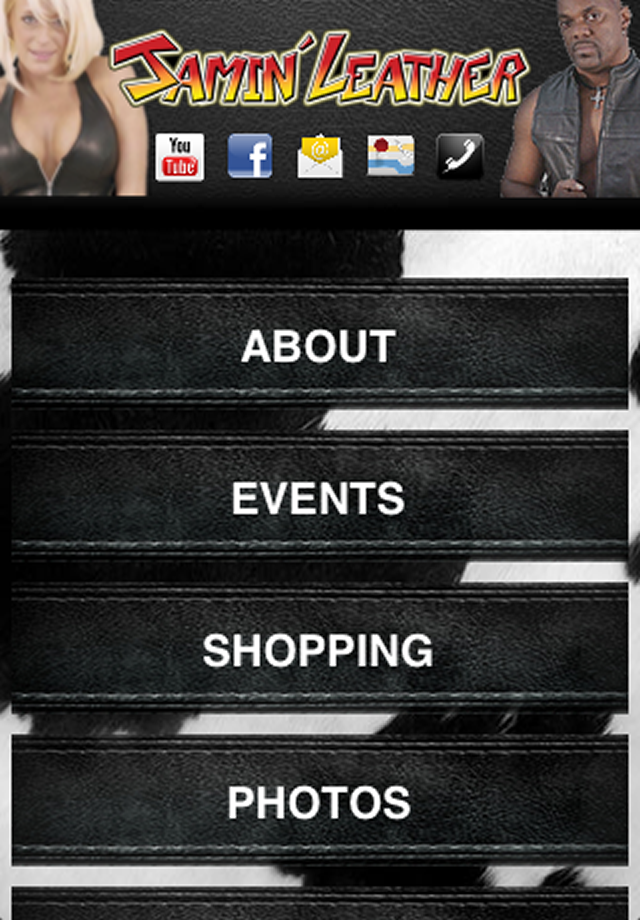
Task: Tap the email envelope icon
Action: coord(320,157)
